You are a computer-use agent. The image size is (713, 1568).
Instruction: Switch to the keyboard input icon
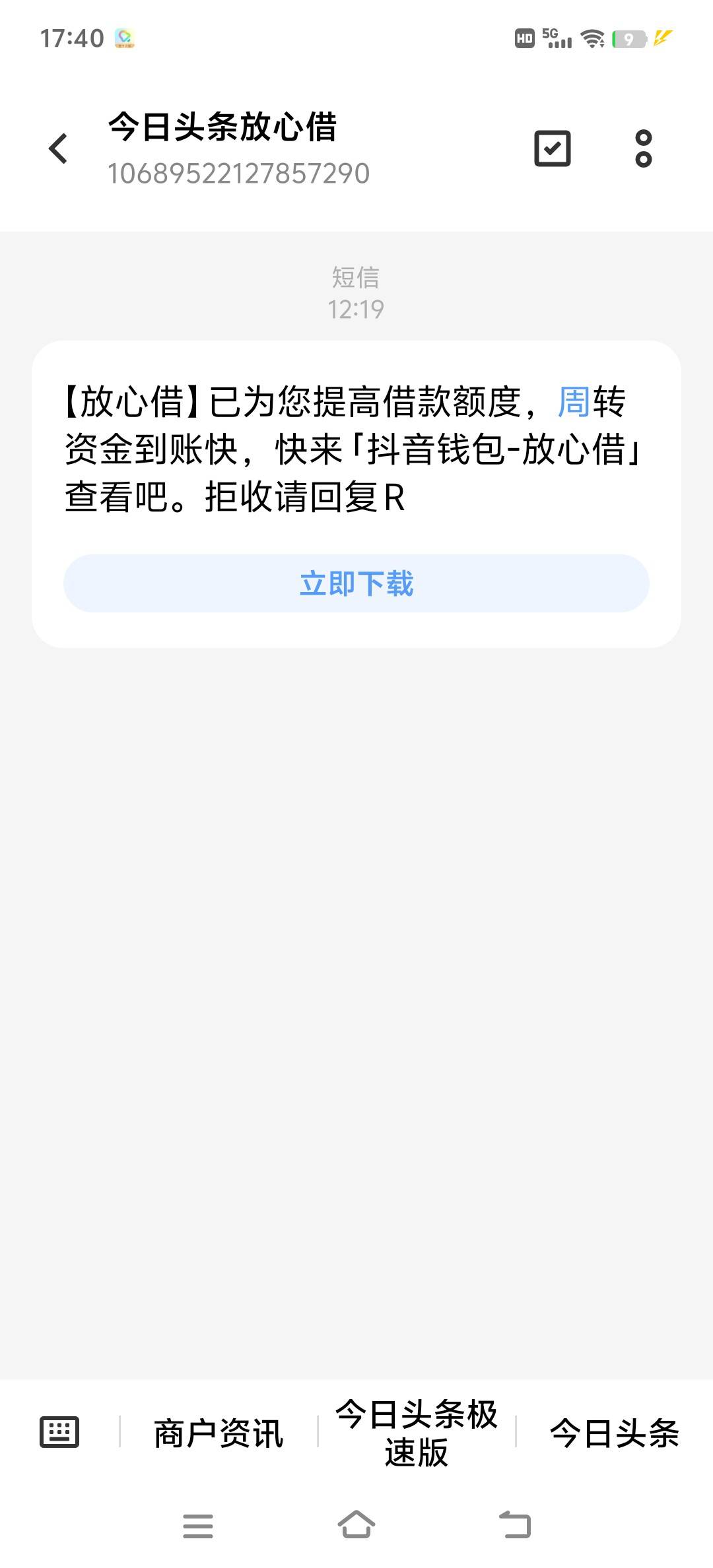(59, 1431)
